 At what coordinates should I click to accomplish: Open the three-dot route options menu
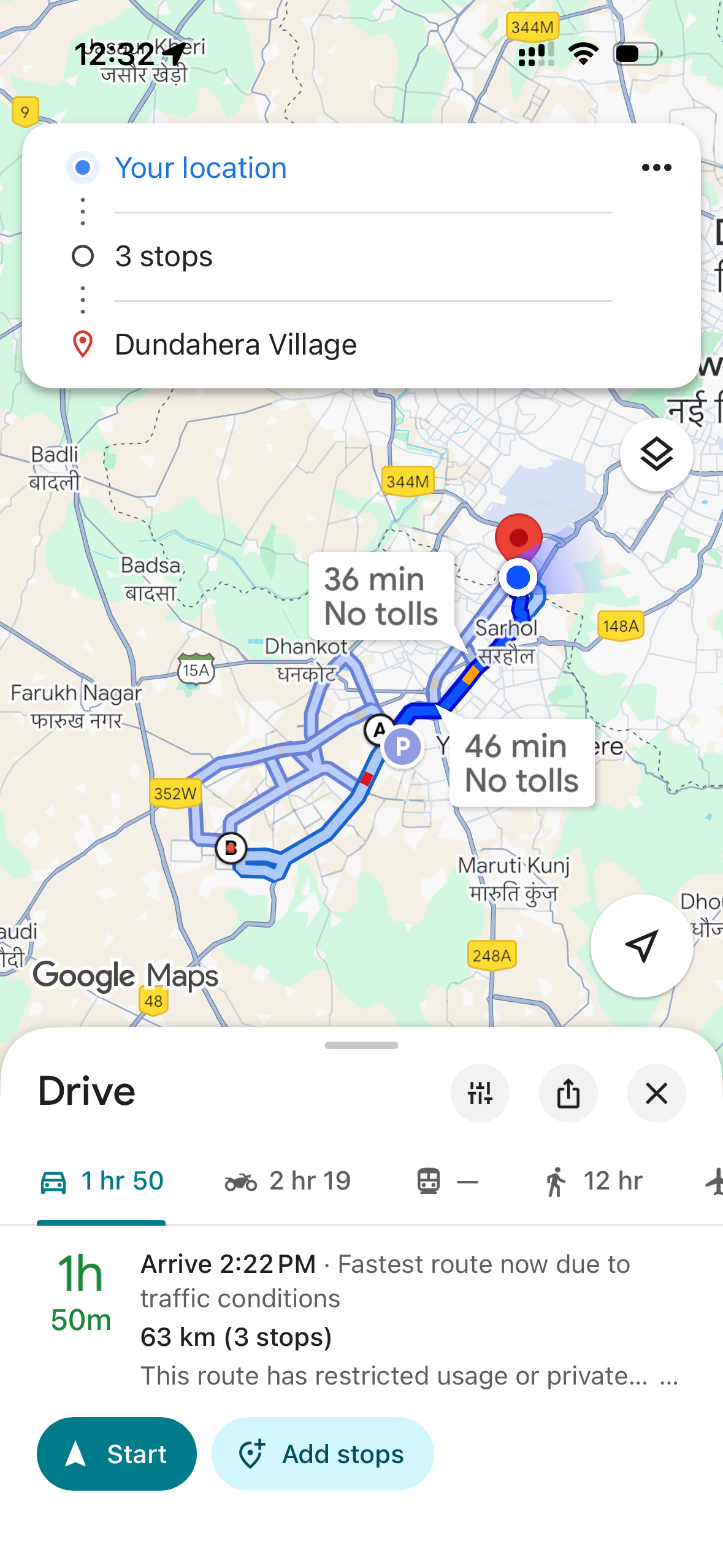656,167
